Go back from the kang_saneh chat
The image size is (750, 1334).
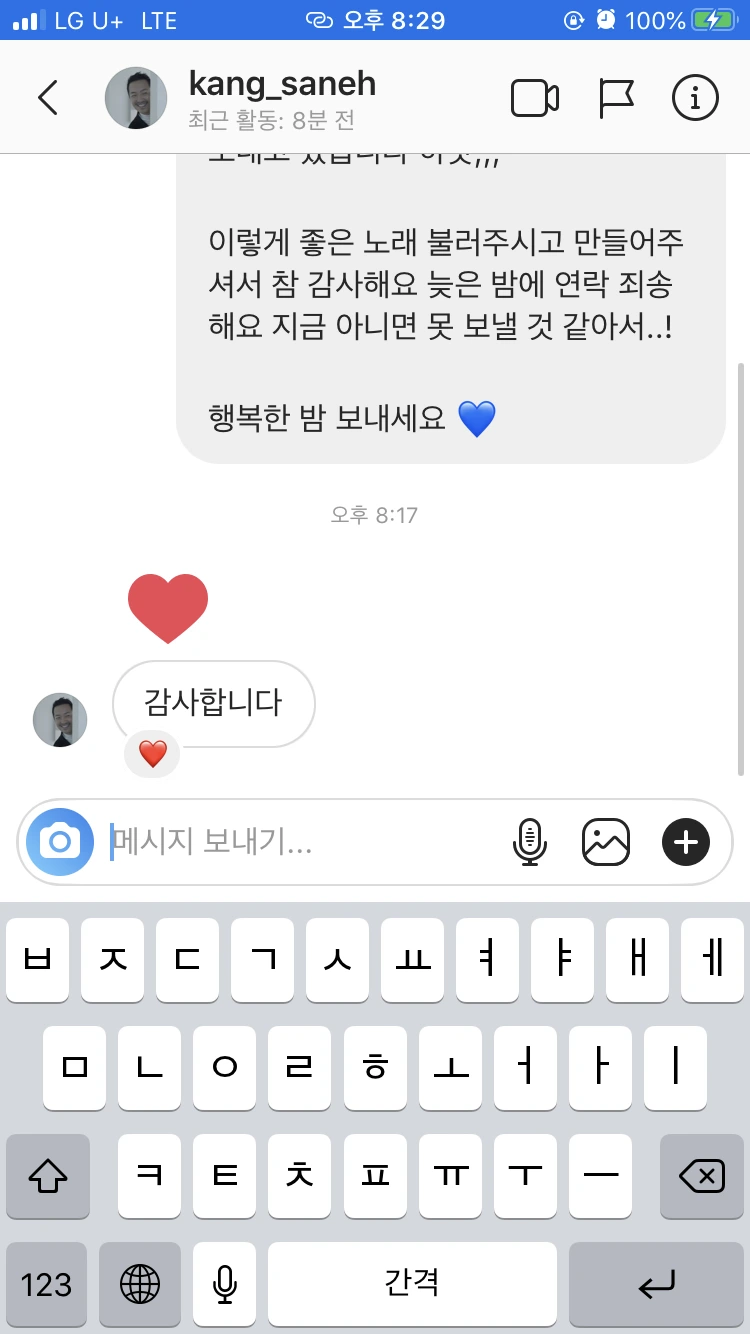click(47, 98)
